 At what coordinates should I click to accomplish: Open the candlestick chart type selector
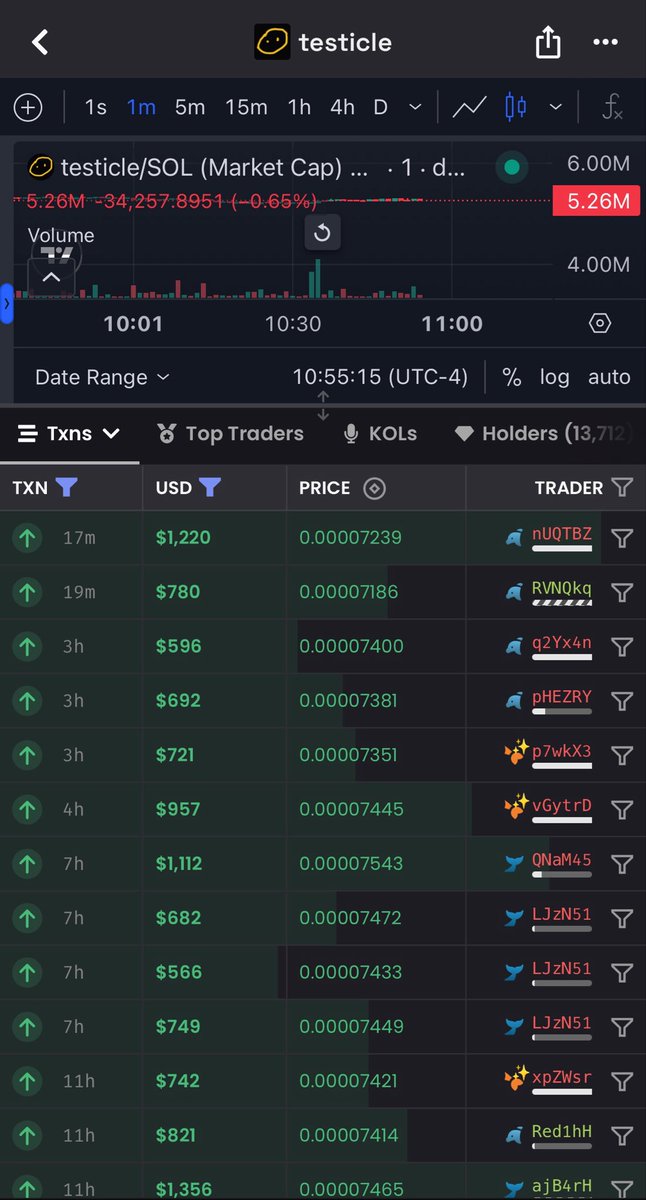(516, 107)
